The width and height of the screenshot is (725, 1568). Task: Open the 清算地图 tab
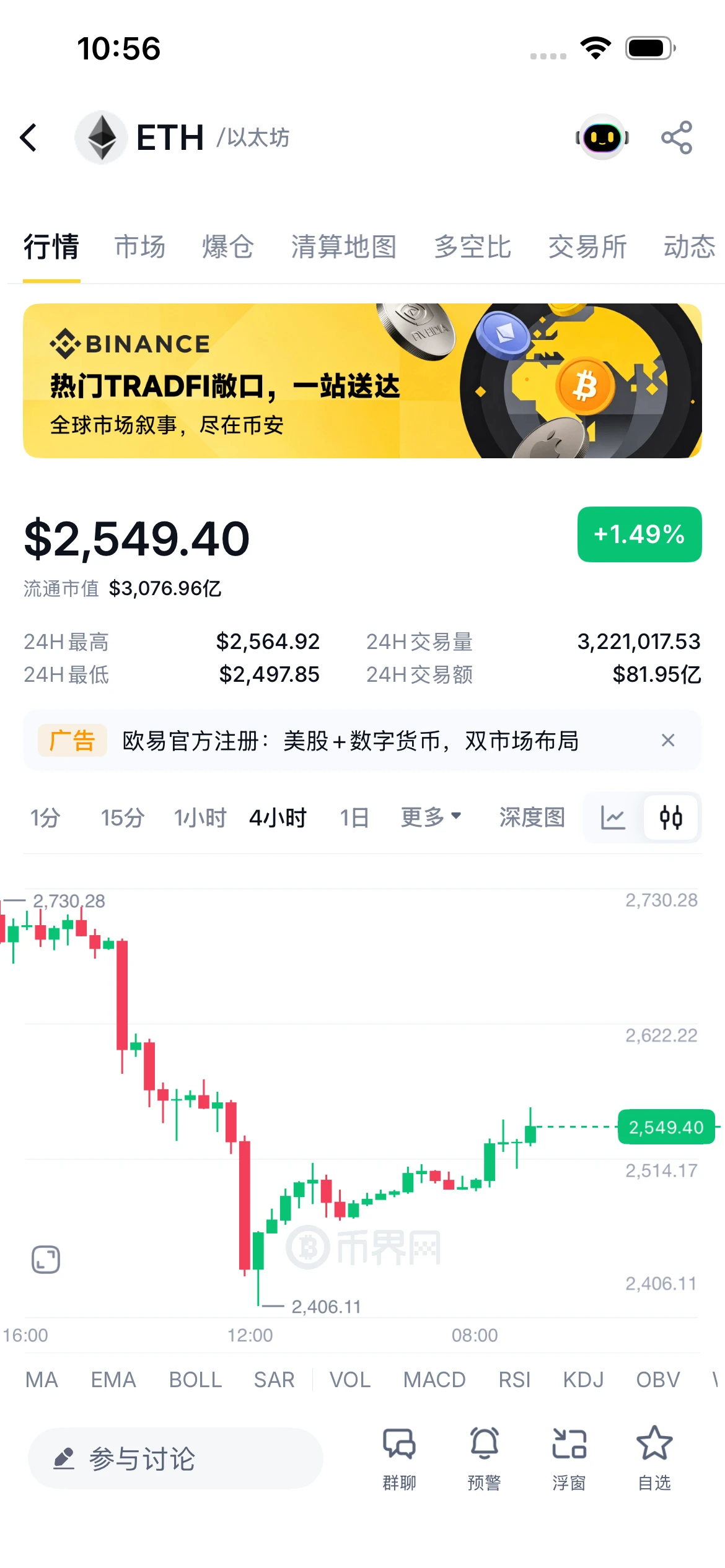coord(344,246)
